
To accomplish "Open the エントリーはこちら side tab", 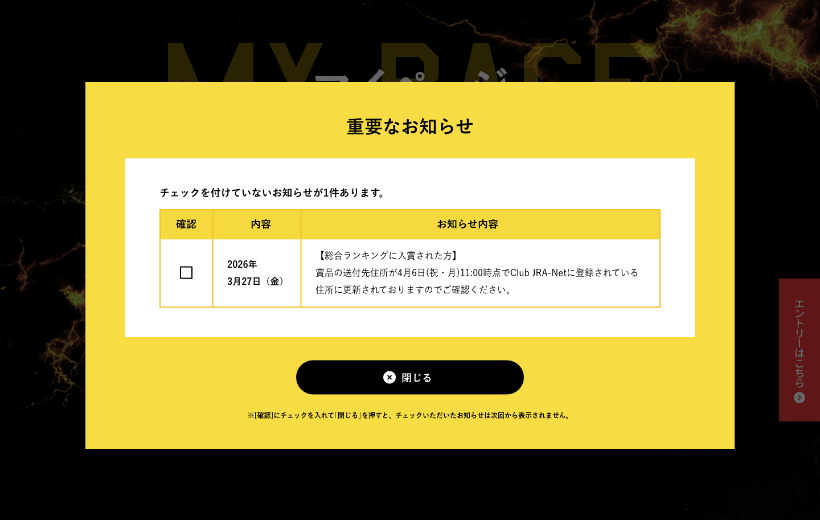I will click(x=799, y=349).
